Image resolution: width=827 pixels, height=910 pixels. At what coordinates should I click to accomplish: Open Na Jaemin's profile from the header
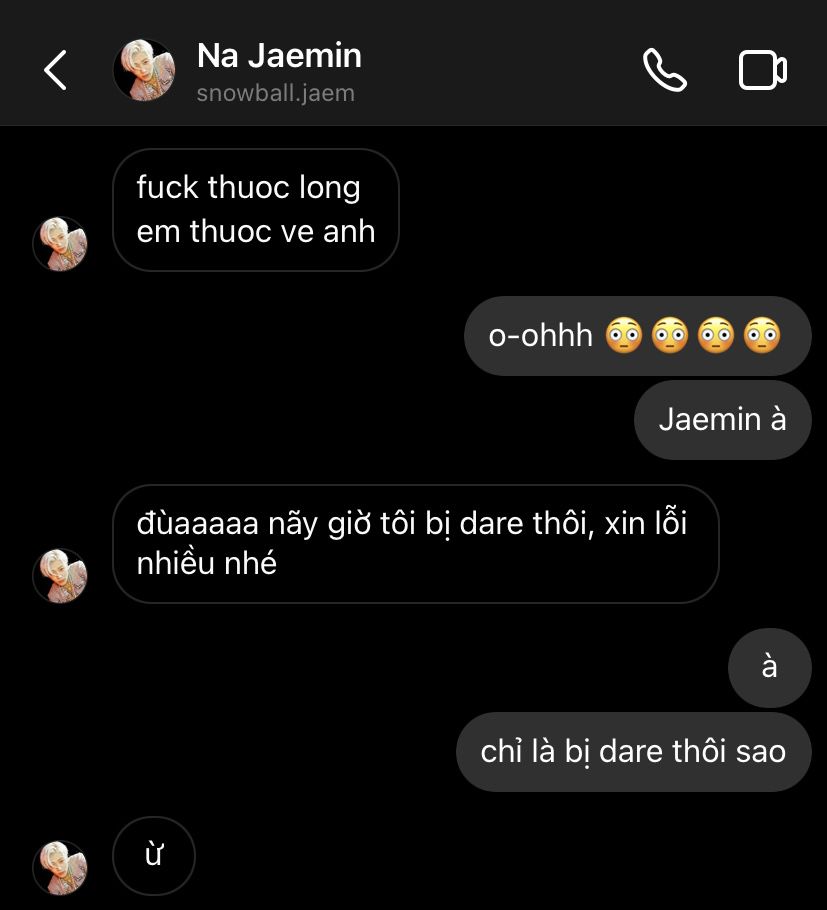coord(278,70)
